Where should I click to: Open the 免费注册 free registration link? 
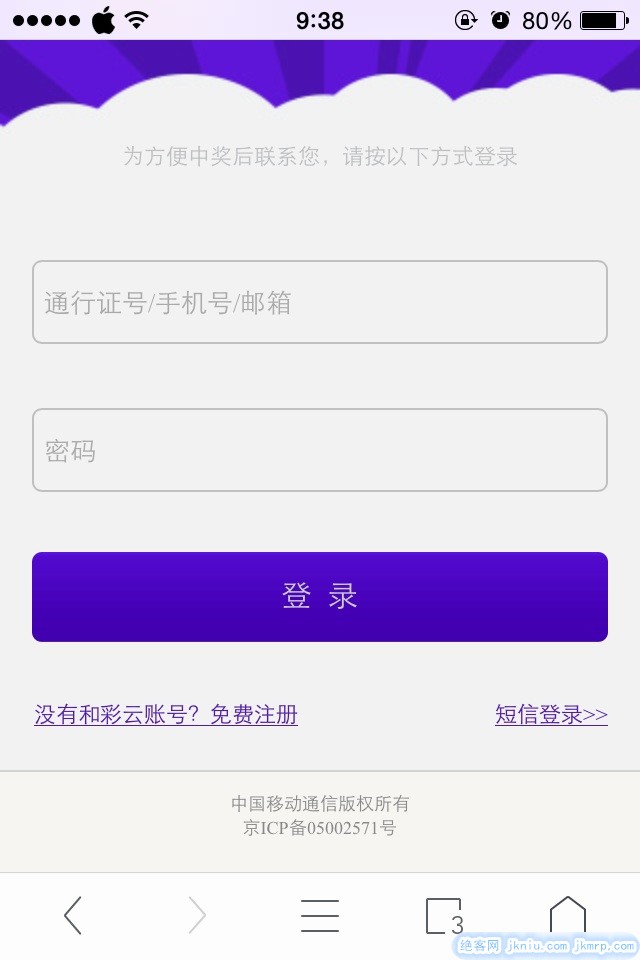166,715
